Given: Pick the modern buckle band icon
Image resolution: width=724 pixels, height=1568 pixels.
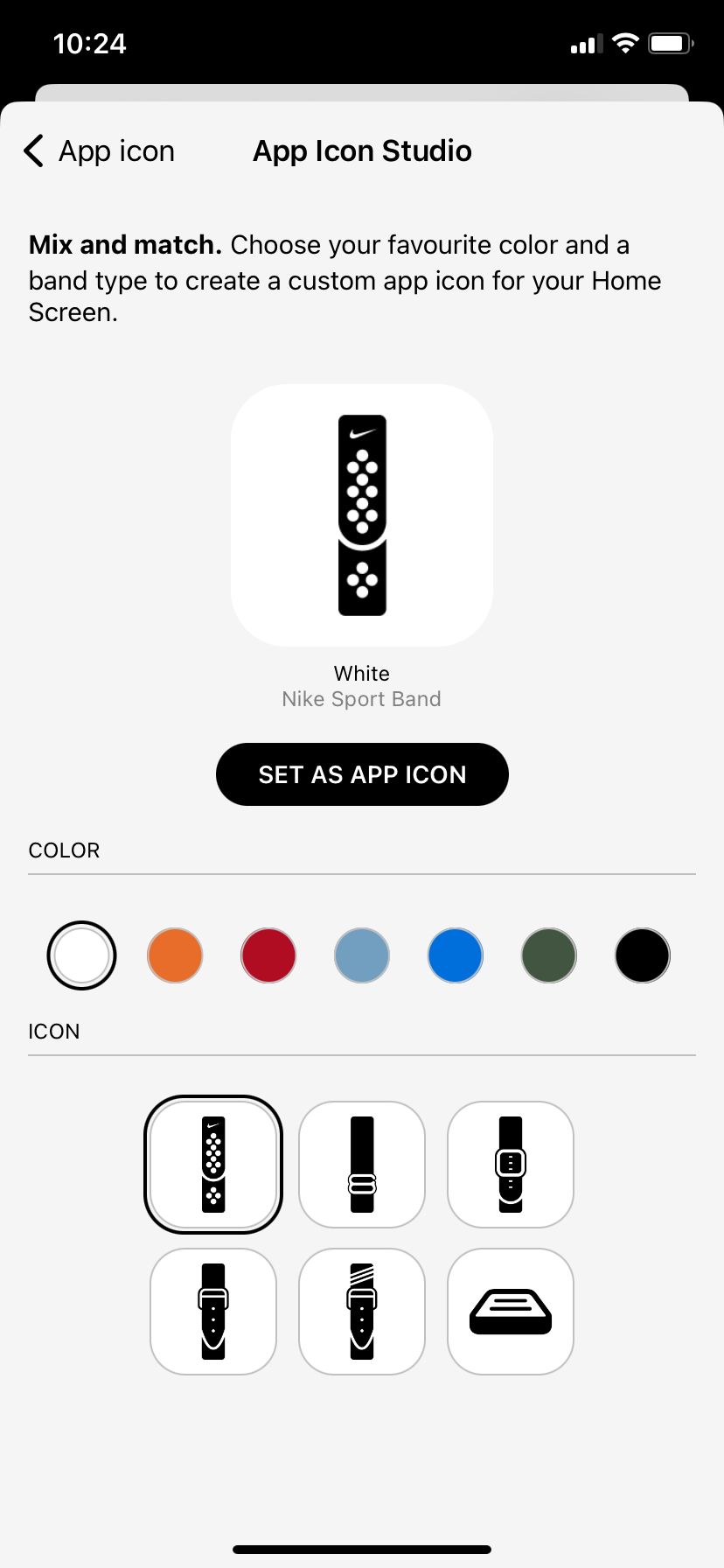Looking at the screenshot, I should coord(511,1165).
